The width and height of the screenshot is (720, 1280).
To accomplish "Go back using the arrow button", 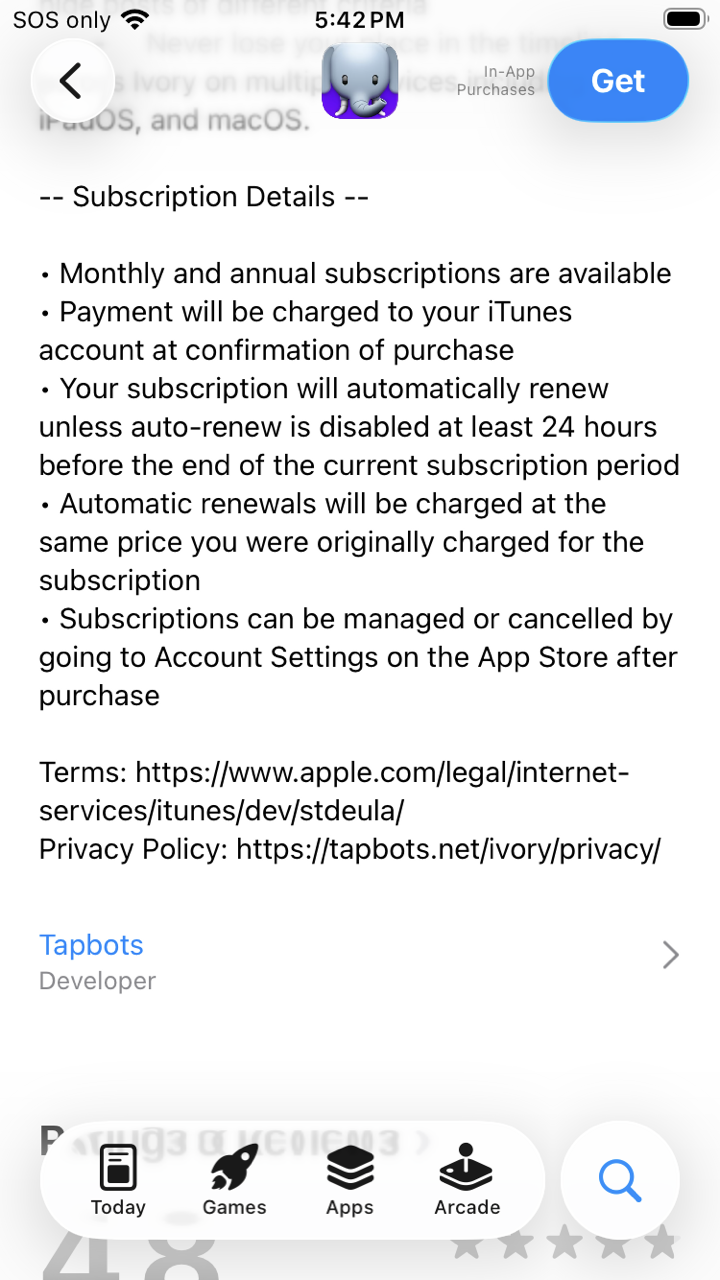I will (x=71, y=81).
